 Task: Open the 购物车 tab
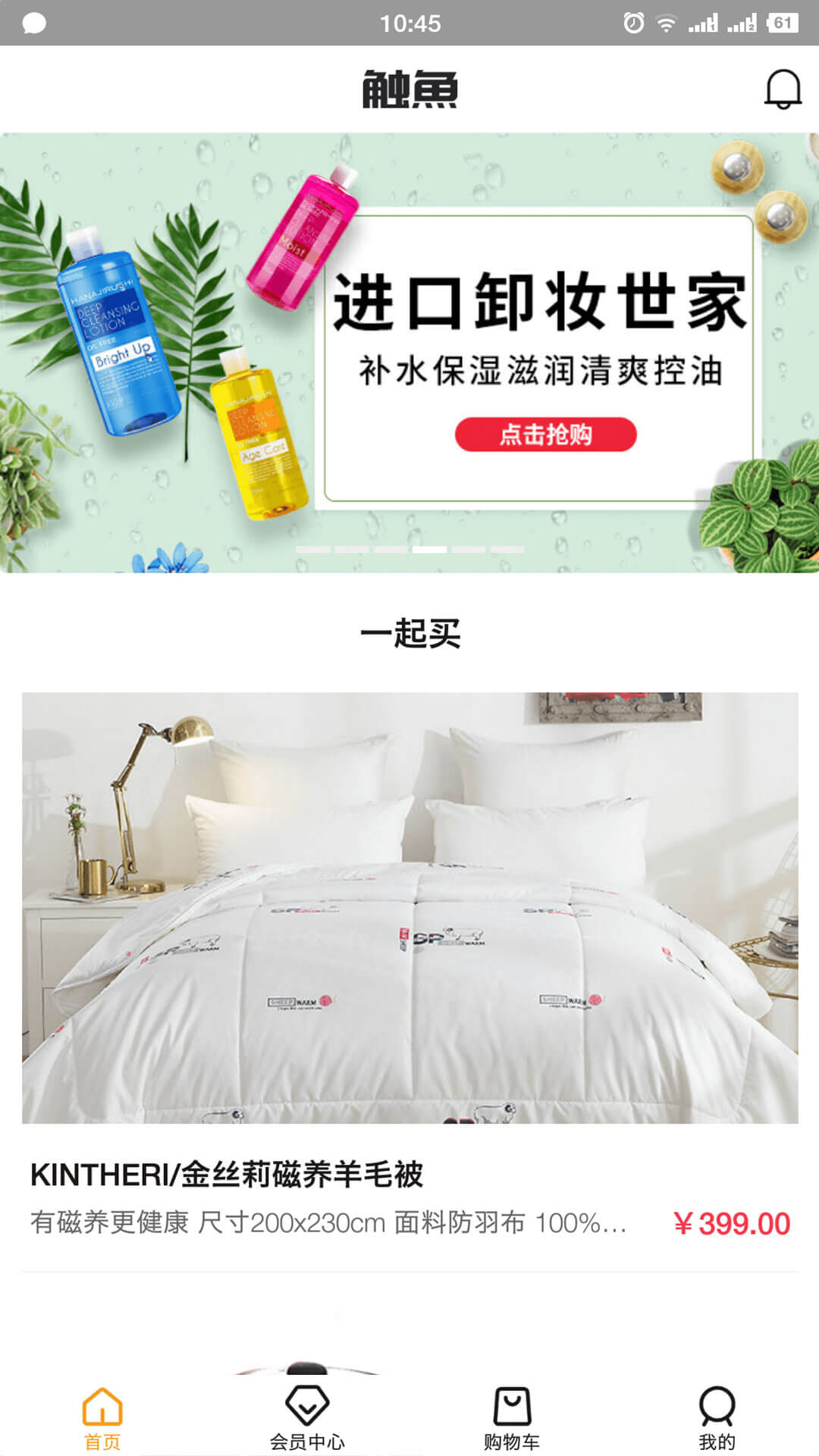[512, 1418]
